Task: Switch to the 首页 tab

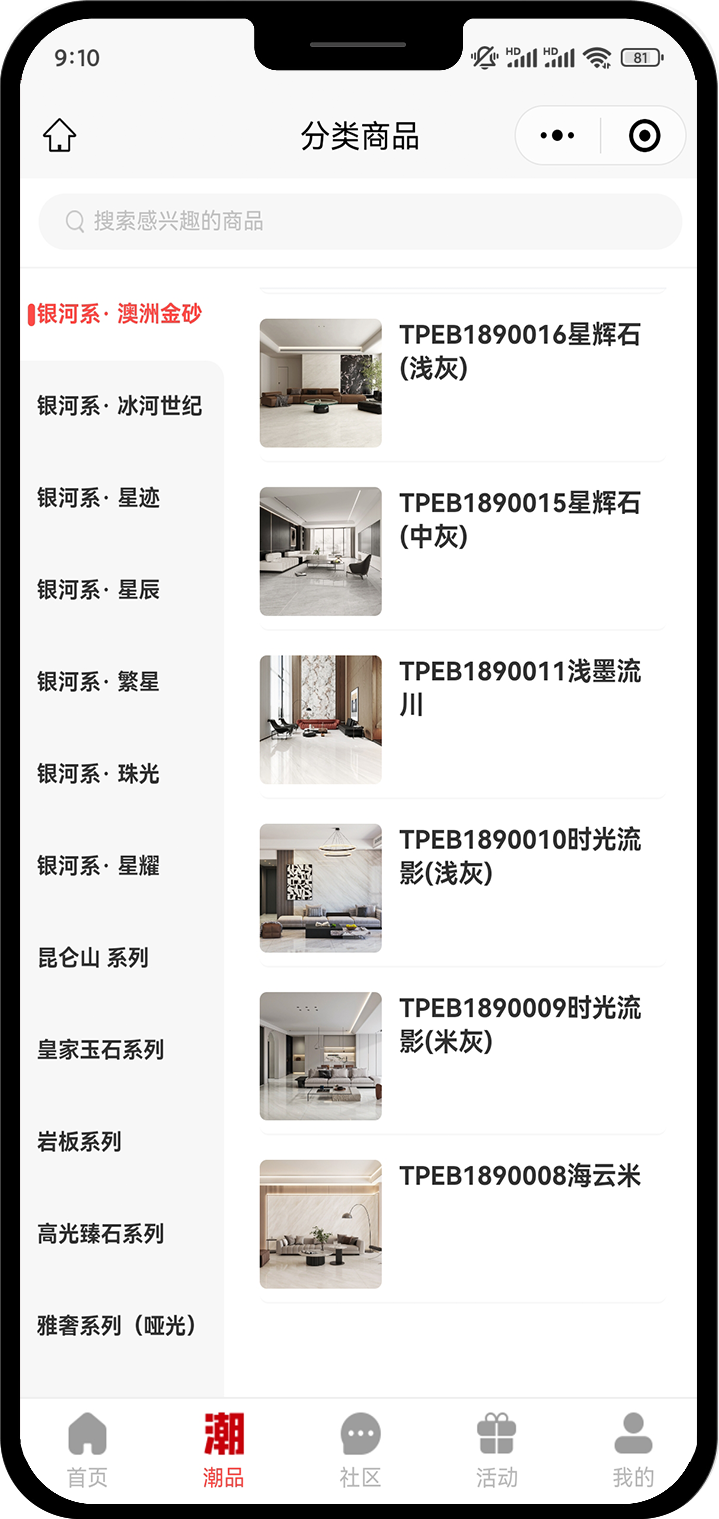Action: [x=87, y=1449]
